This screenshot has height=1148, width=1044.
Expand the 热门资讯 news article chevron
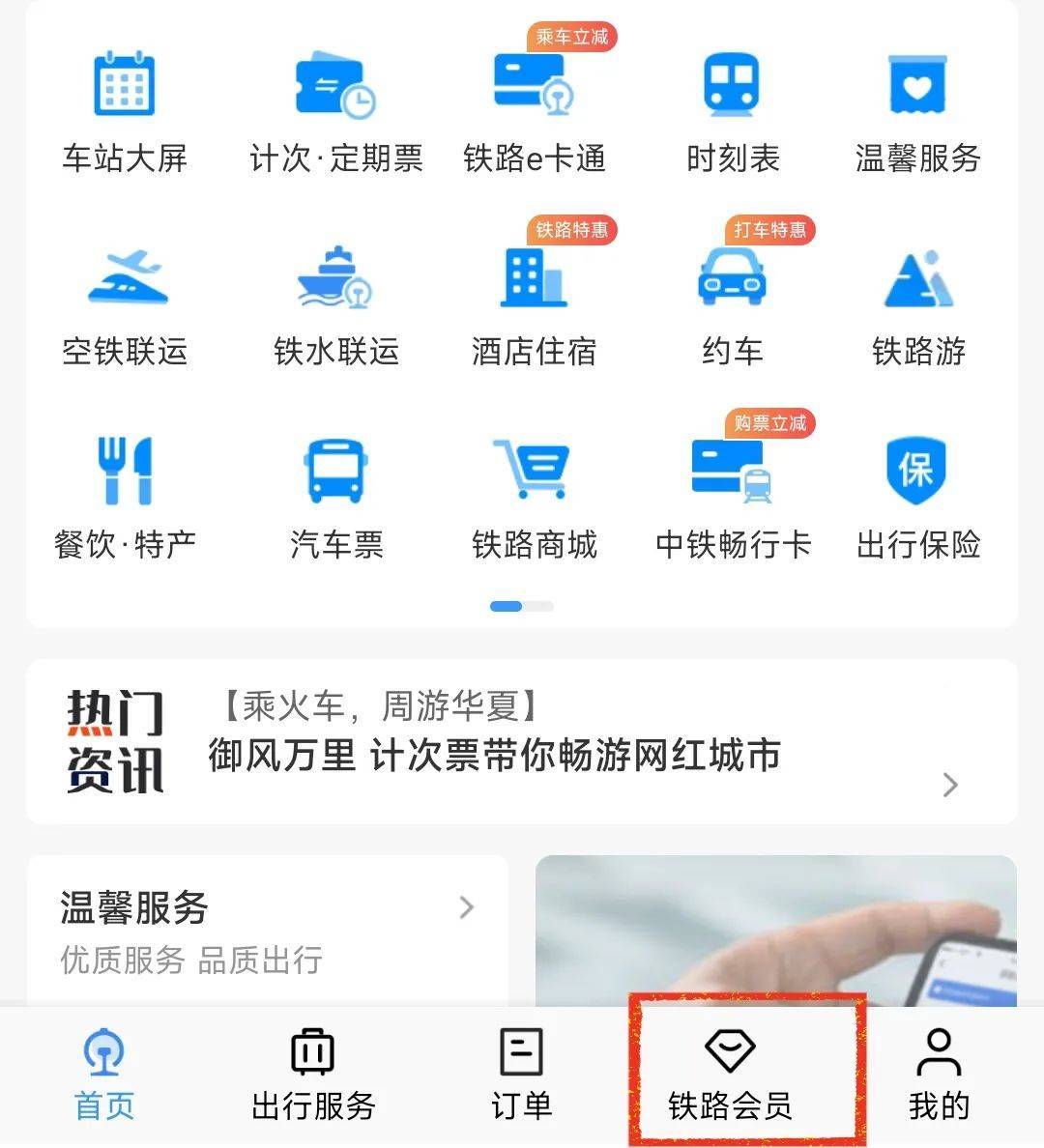tap(948, 786)
